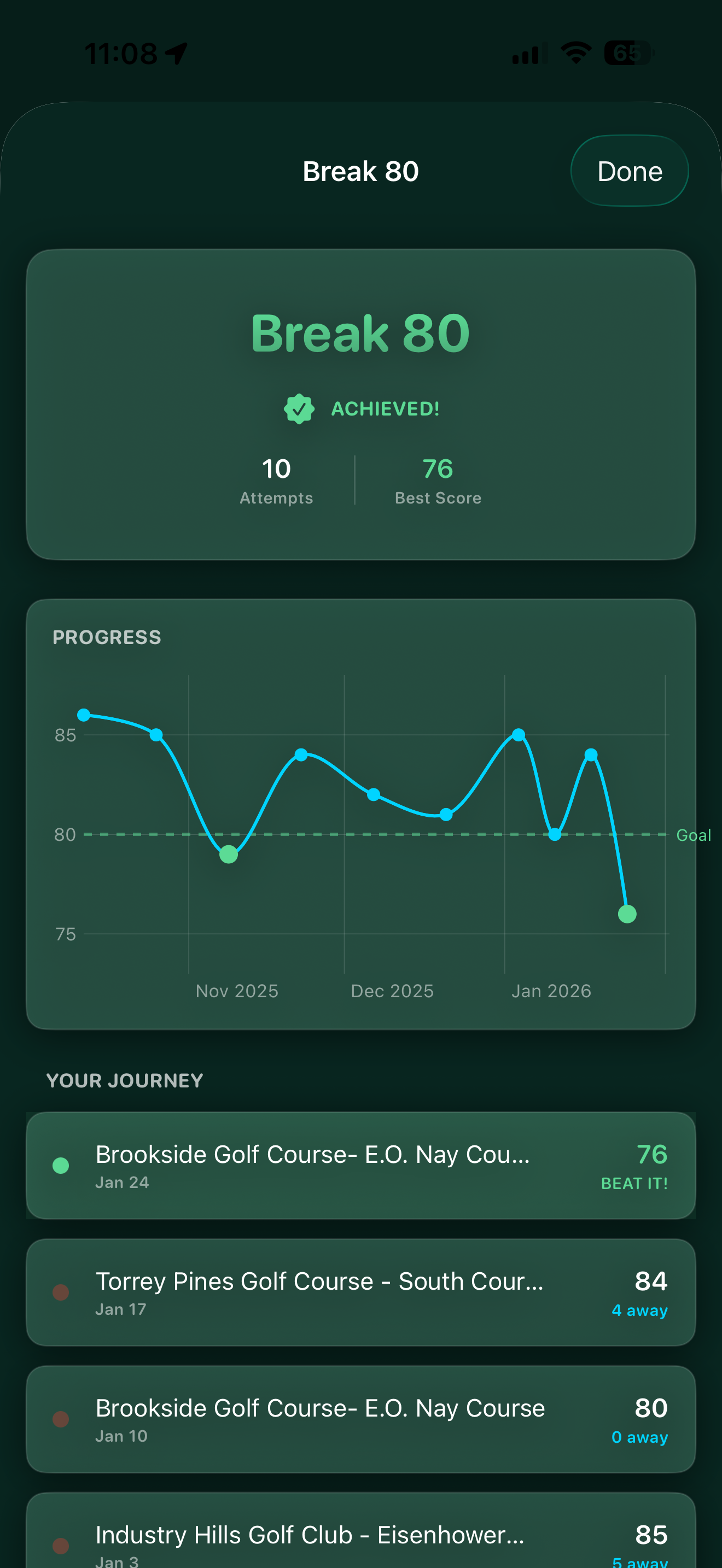Tap the Done button
This screenshot has height=1568, width=722.
[x=630, y=171]
